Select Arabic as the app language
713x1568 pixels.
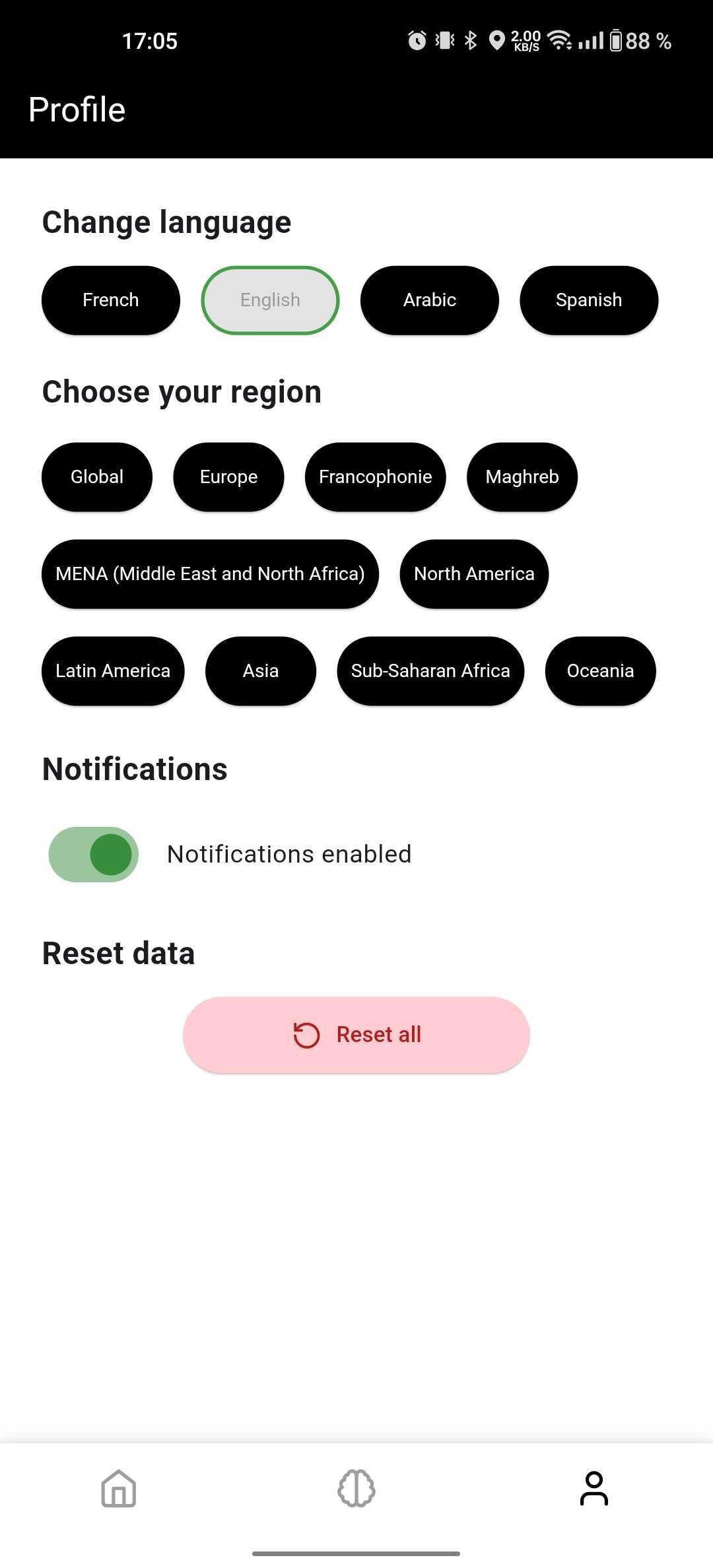coord(430,300)
